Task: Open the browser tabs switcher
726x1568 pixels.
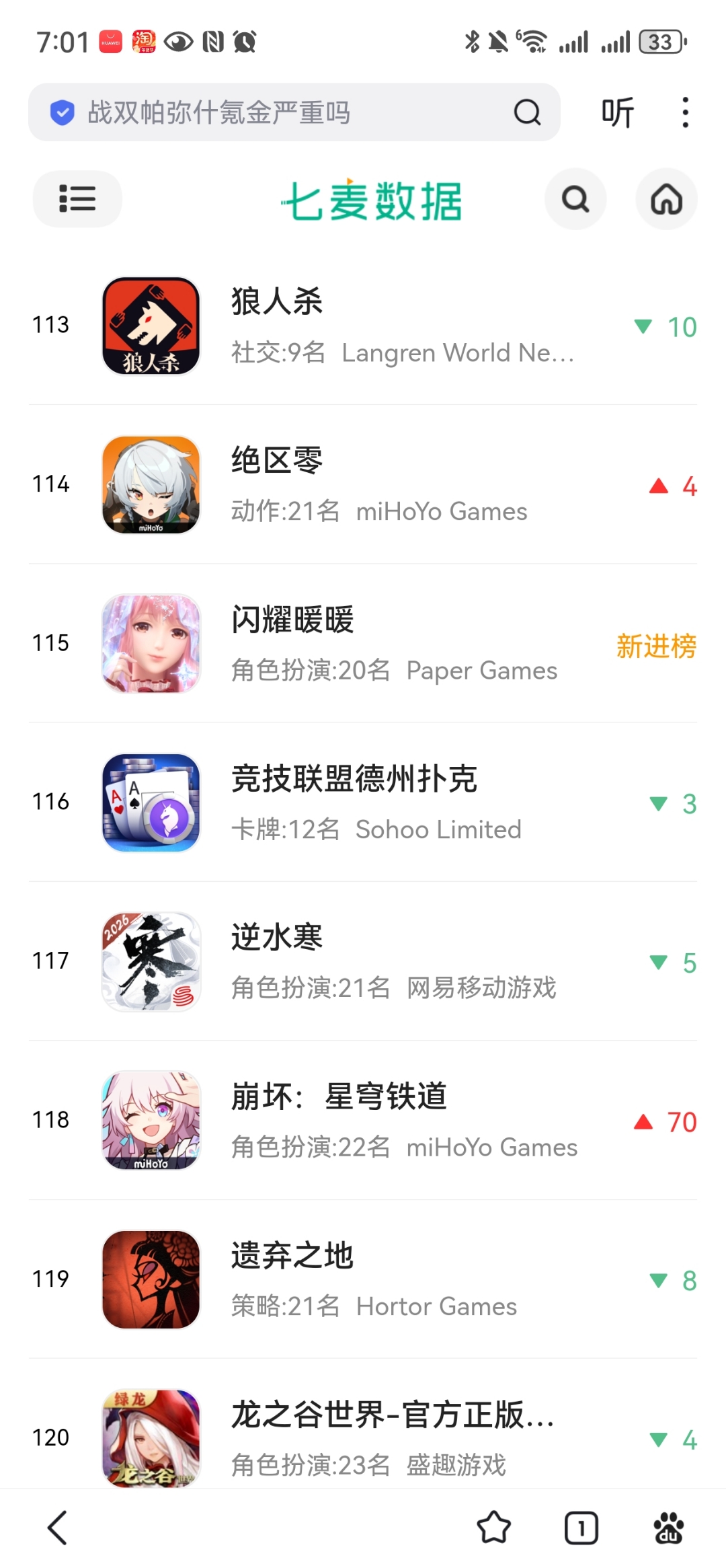Action: pos(581,1528)
